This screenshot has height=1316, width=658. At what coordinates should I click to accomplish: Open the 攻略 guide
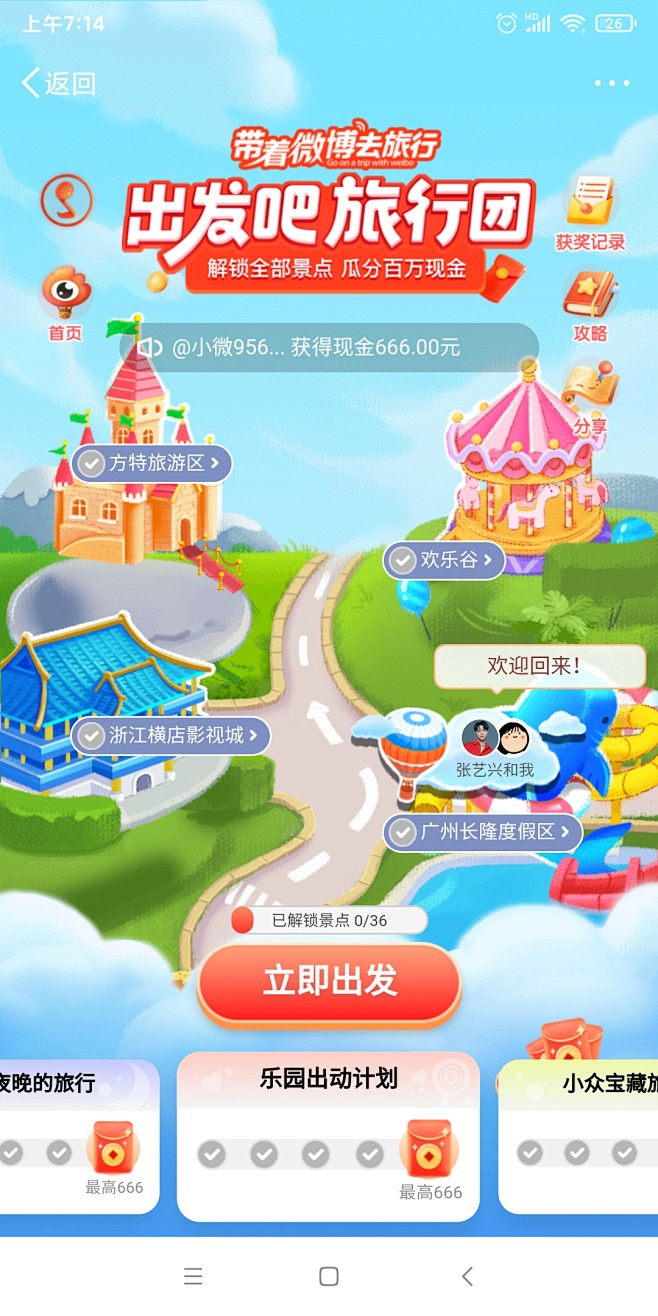pyautogui.click(x=590, y=305)
